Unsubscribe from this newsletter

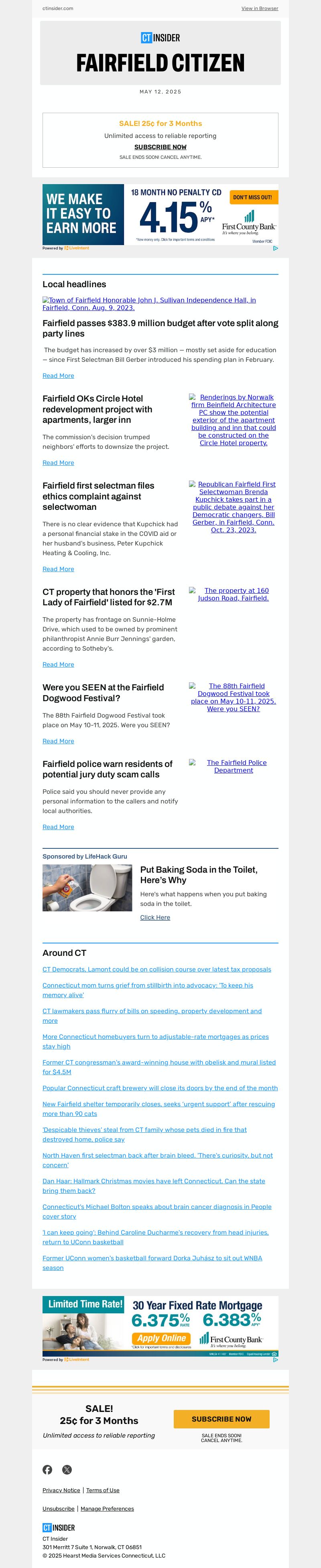point(59,1509)
